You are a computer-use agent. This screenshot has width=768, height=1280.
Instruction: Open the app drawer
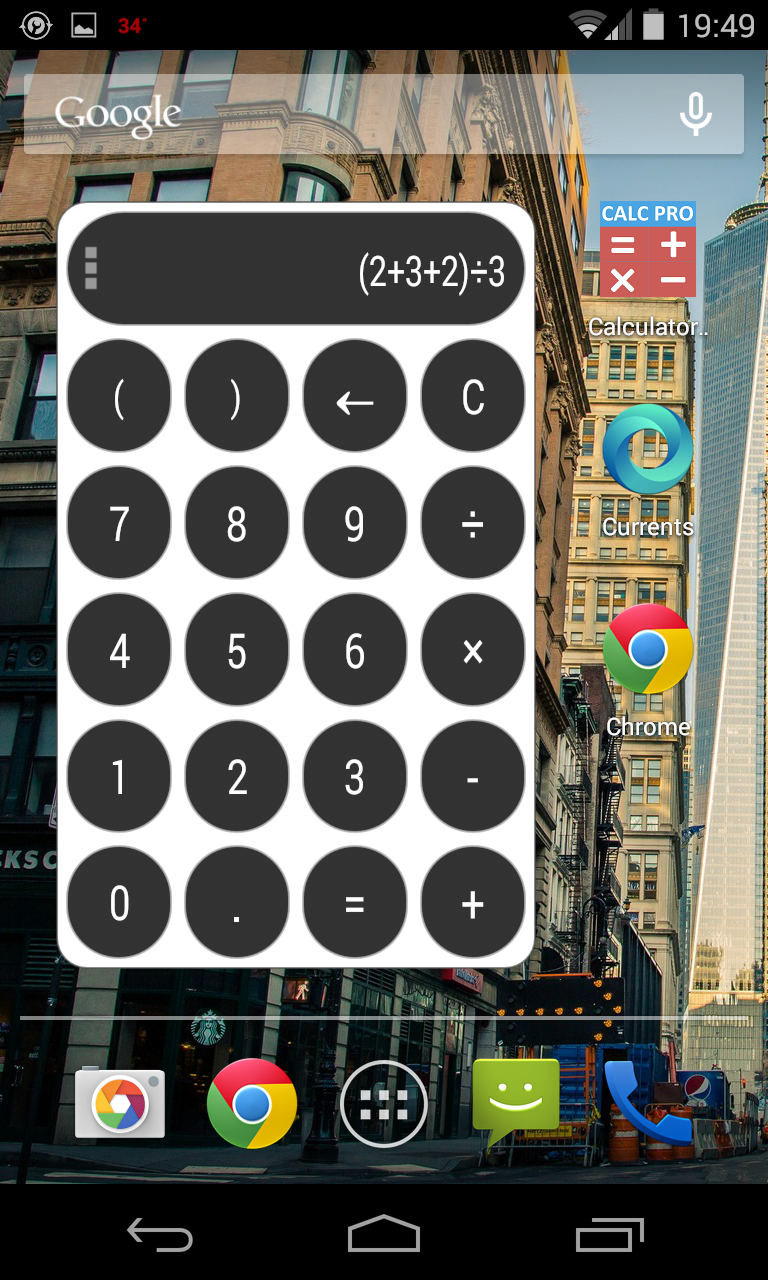click(x=384, y=1104)
